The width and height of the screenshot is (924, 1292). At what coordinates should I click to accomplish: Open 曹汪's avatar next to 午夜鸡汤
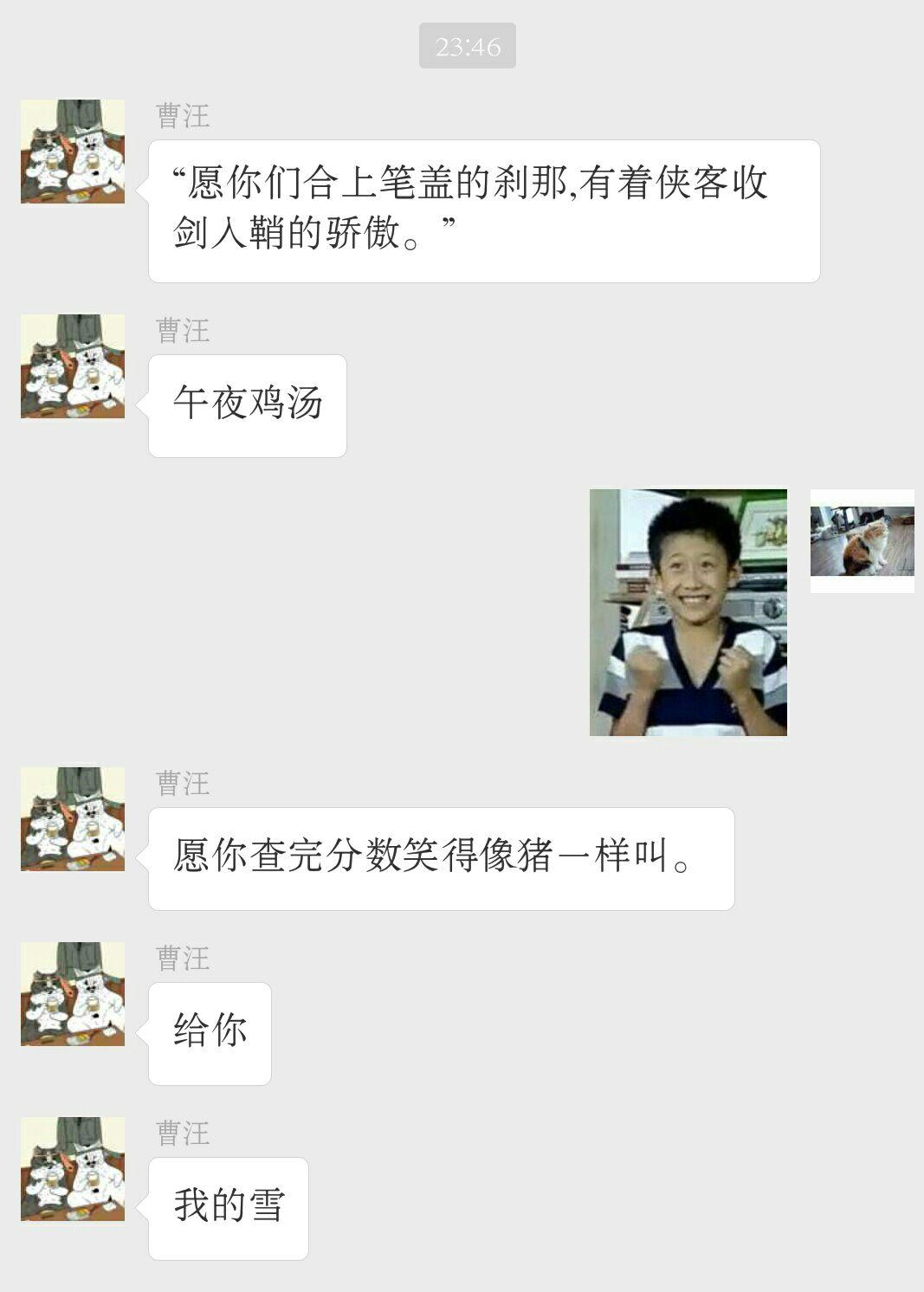[x=73, y=366]
